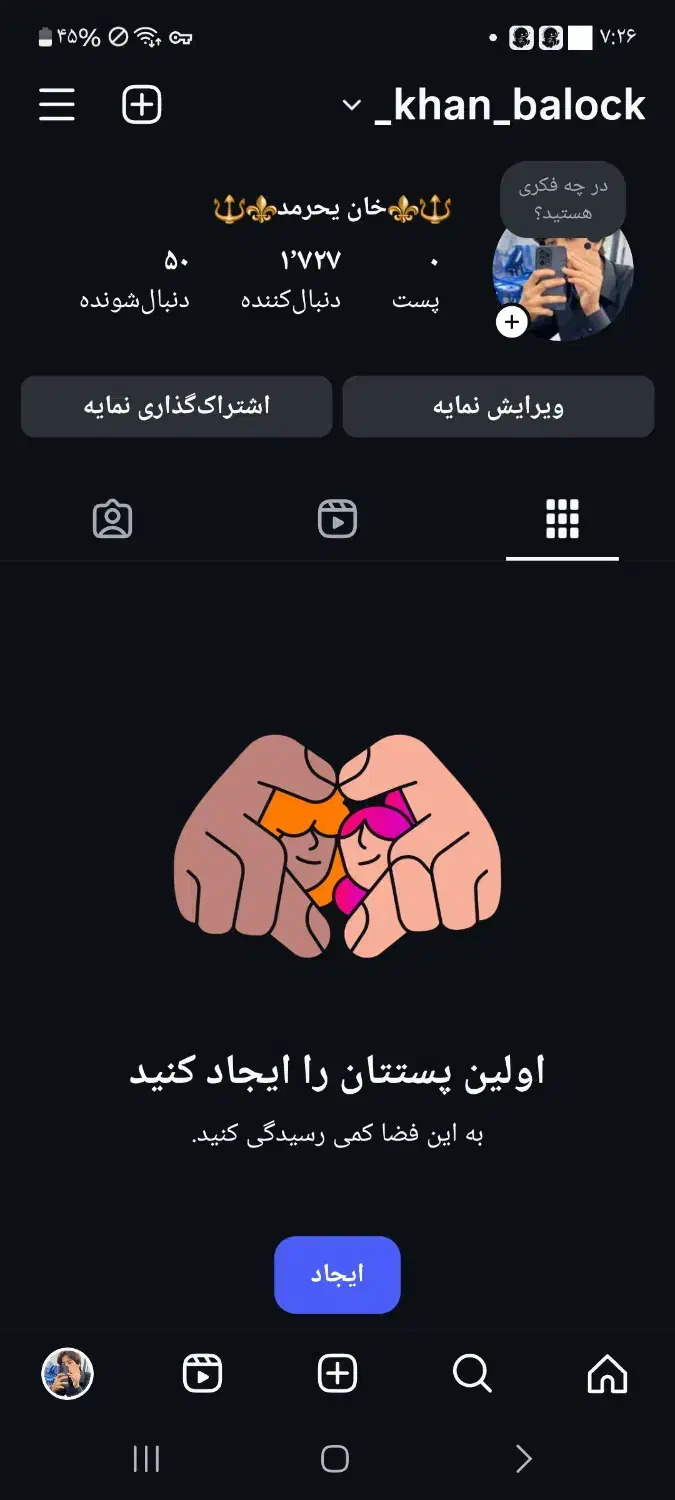The image size is (675, 1500).
Task: Open search from the bottom bar
Action: point(472,1374)
